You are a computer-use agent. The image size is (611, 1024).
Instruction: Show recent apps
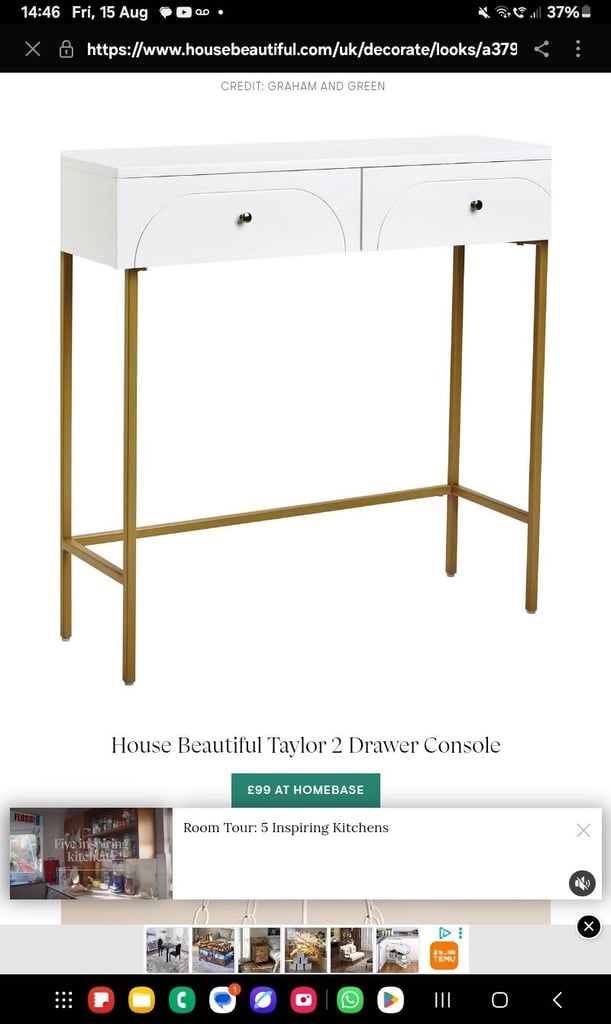(x=443, y=1000)
